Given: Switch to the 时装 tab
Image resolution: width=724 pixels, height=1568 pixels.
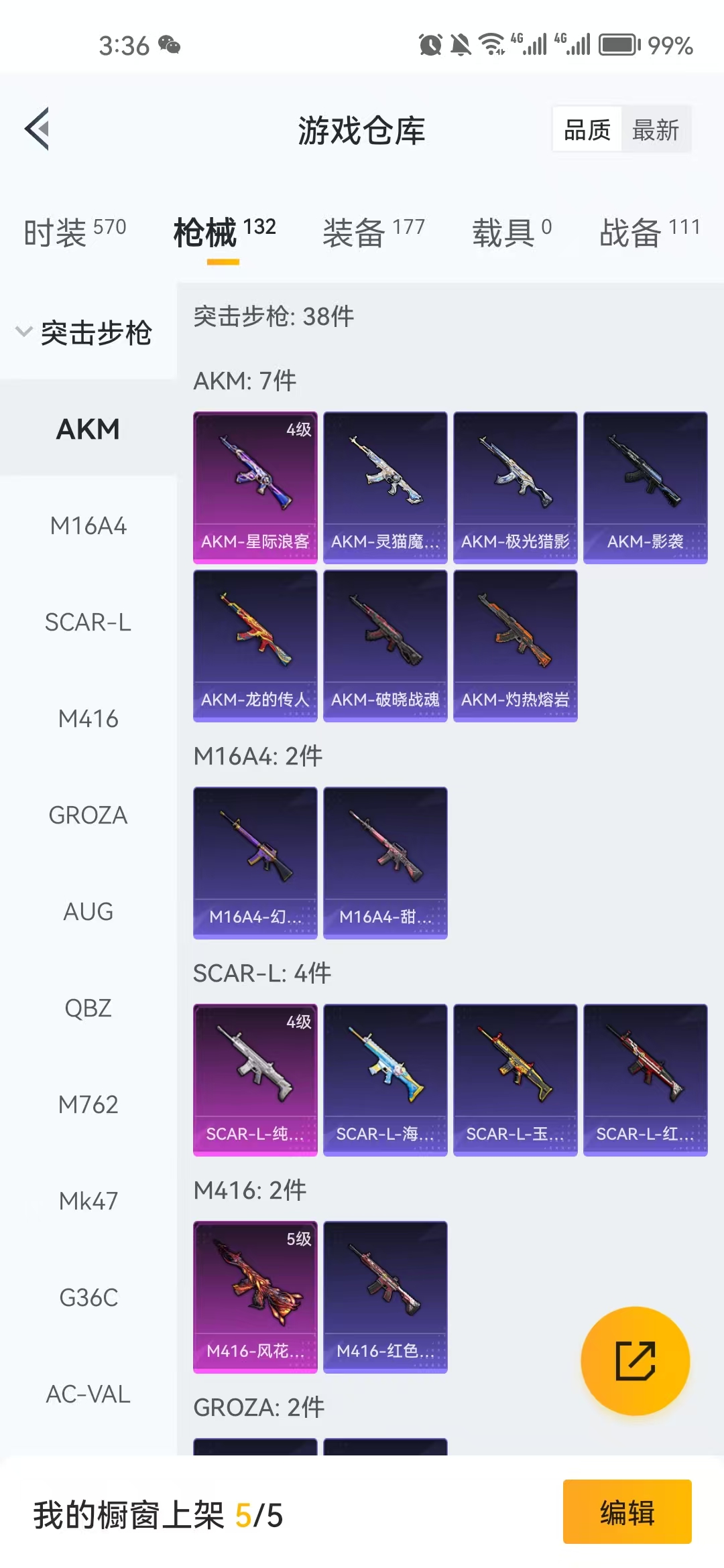Looking at the screenshot, I should coord(74,232).
